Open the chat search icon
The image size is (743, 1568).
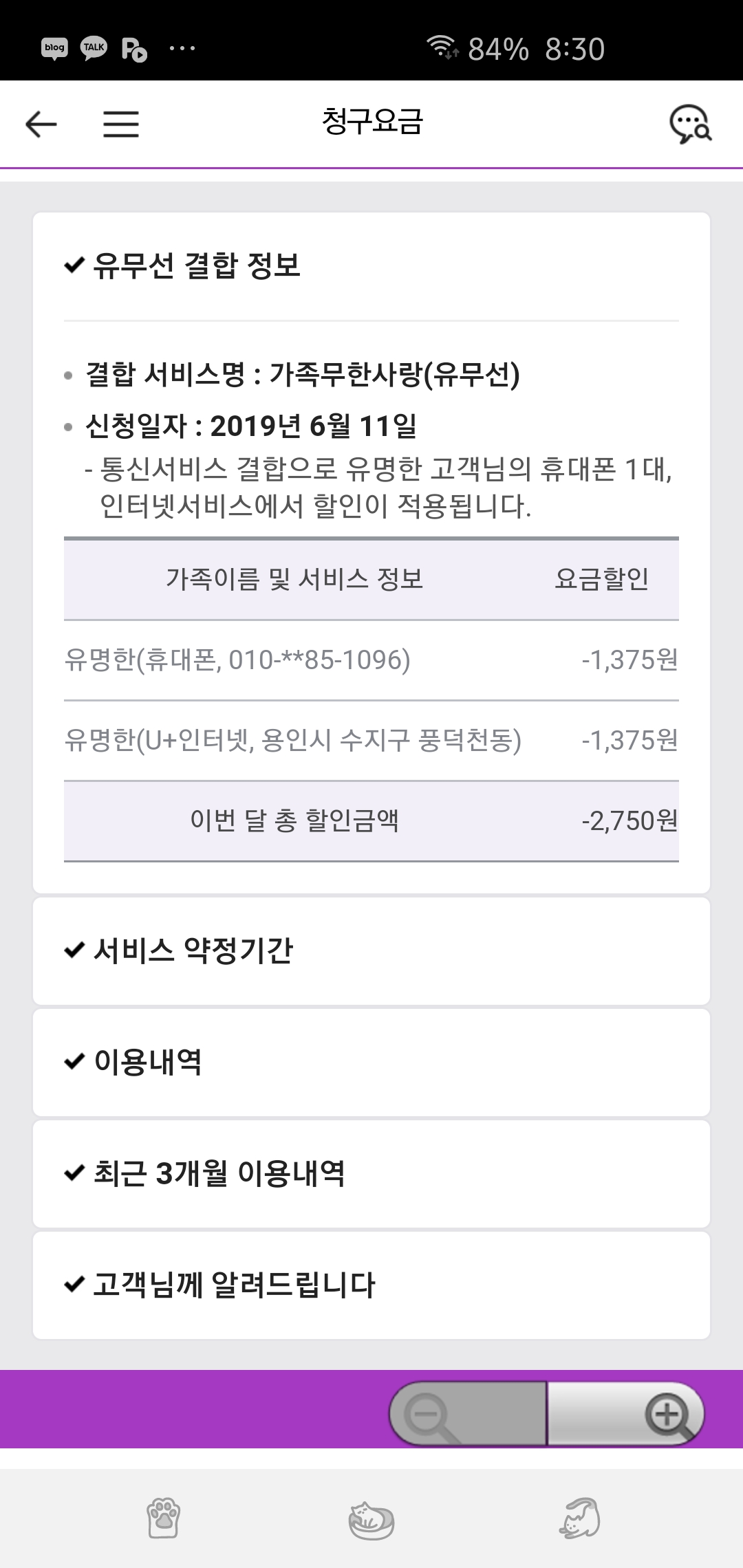click(690, 124)
